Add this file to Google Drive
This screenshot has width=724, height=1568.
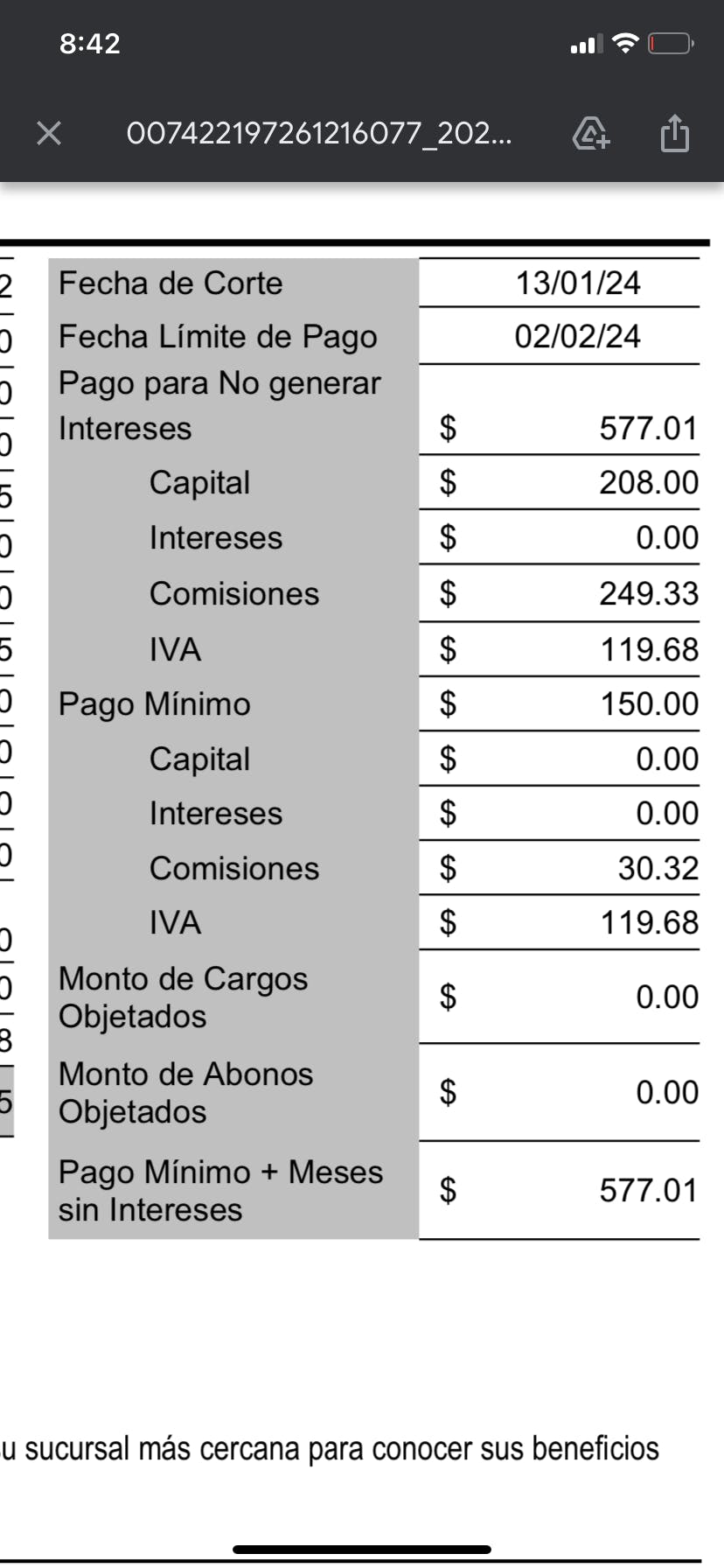pos(591,134)
